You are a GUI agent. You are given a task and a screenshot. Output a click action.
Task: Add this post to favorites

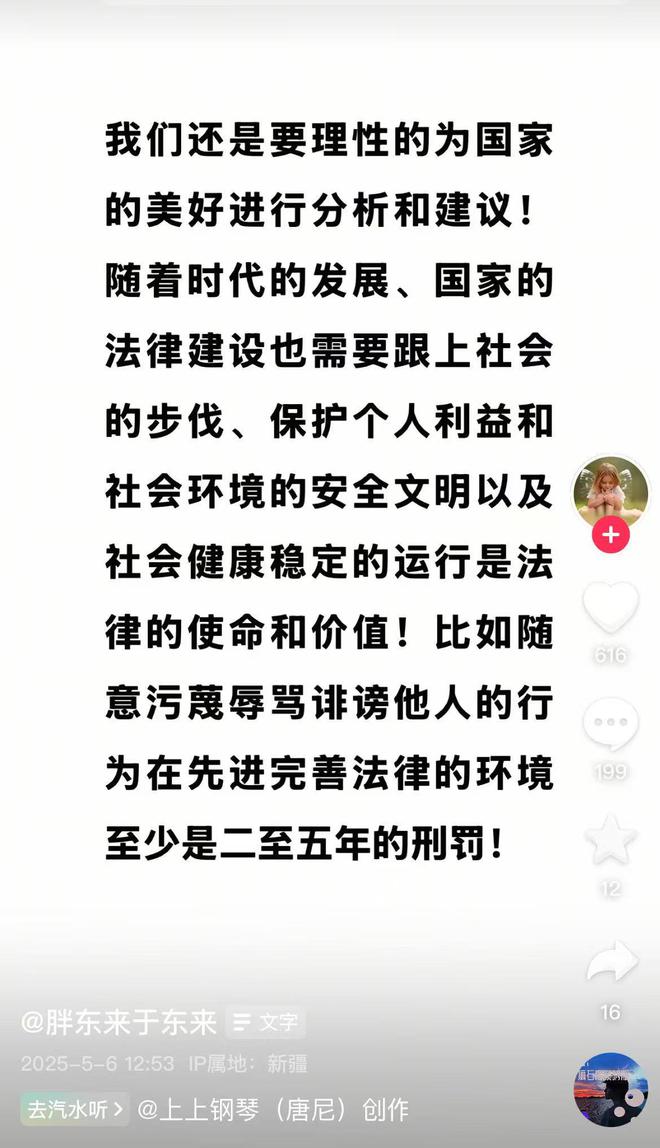(x=610, y=841)
